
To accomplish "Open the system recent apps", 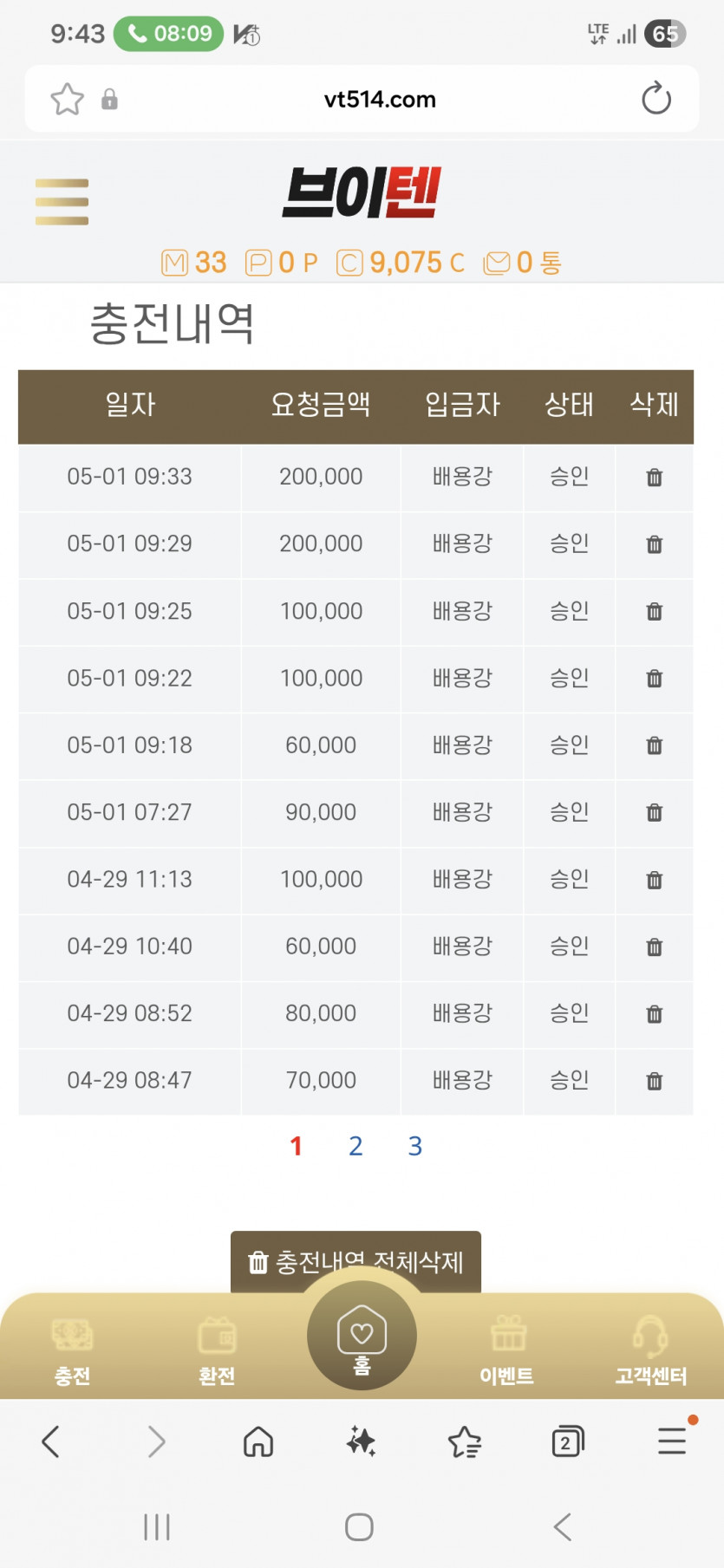I will [x=157, y=1527].
